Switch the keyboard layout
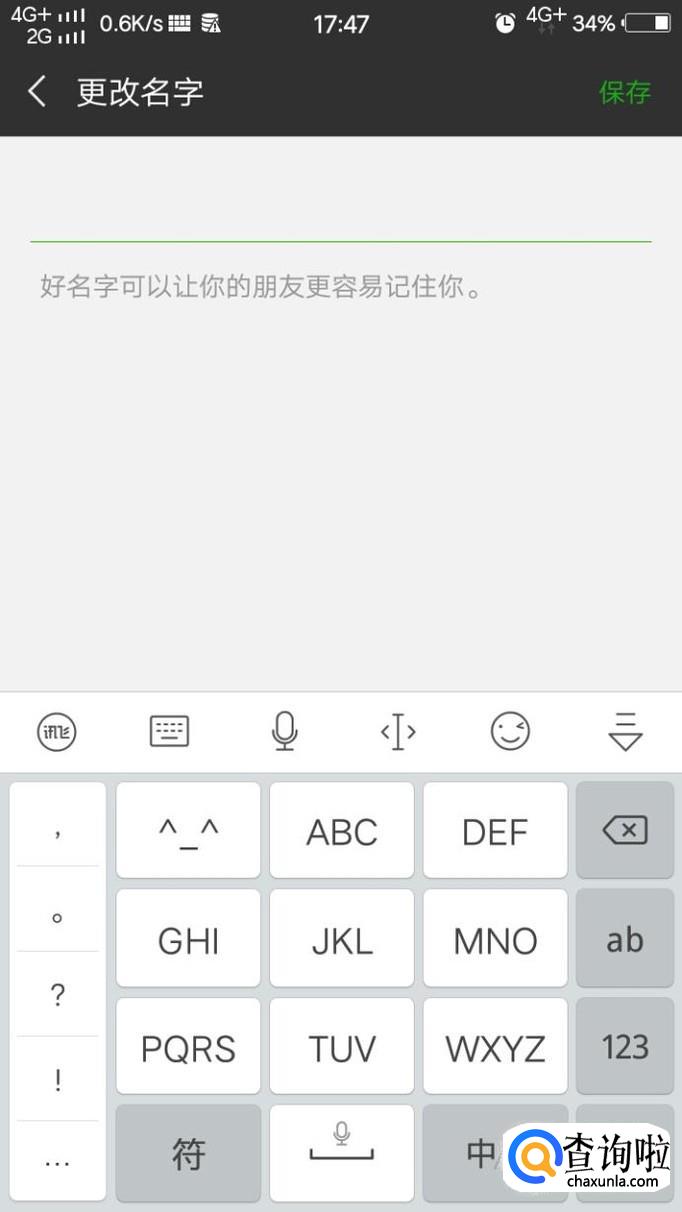The width and height of the screenshot is (682, 1212). point(169,732)
